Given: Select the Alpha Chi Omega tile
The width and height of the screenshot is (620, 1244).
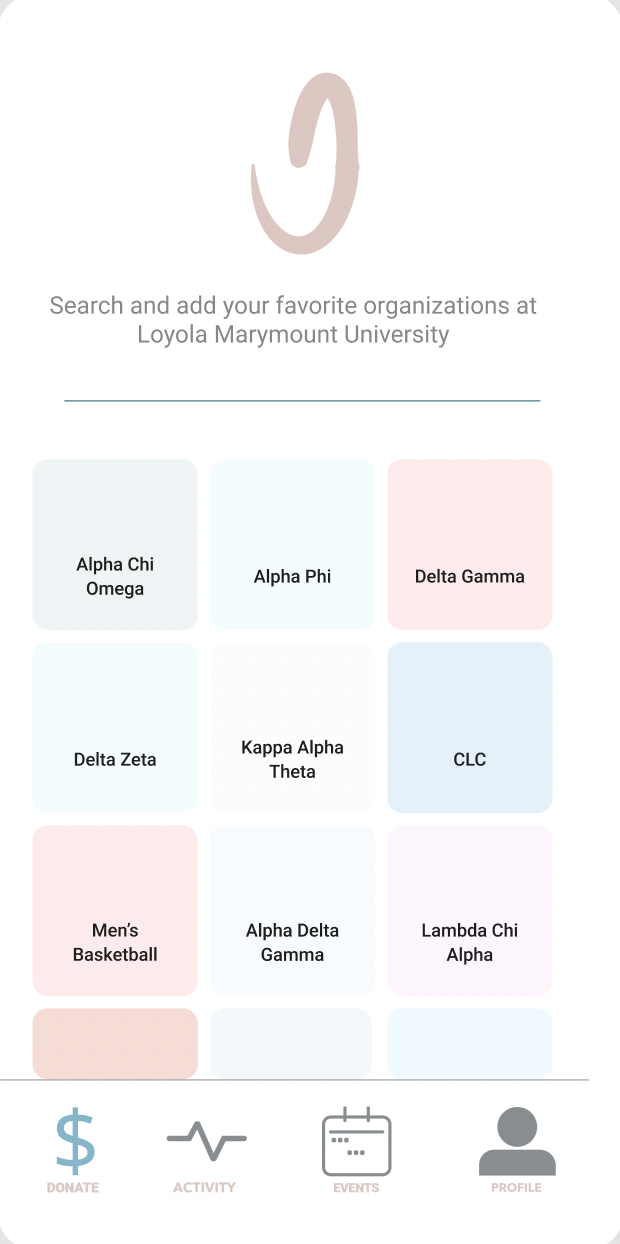Looking at the screenshot, I should [x=115, y=544].
